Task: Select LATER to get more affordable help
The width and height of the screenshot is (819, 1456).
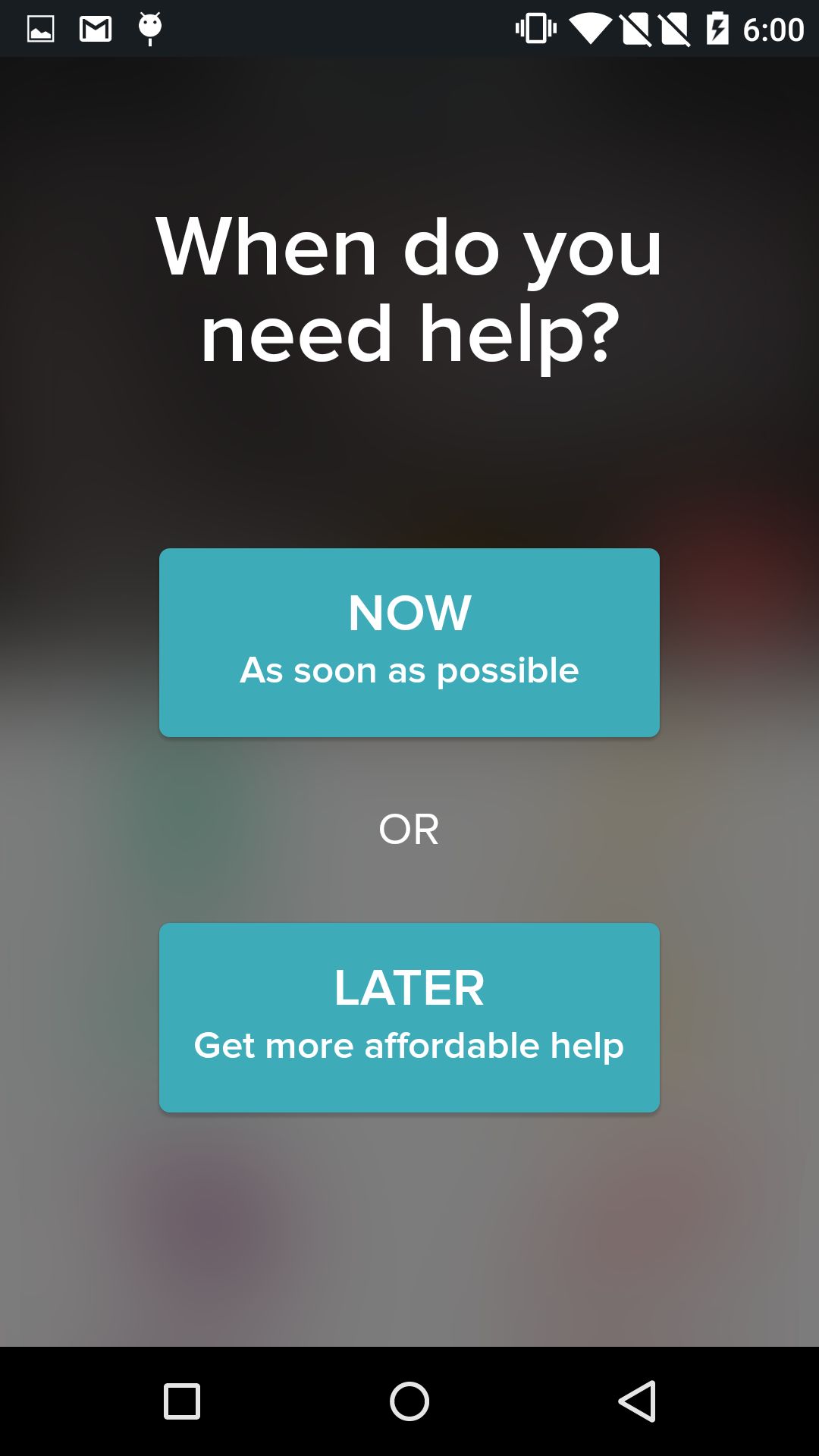Action: click(x=409, y=1018)
